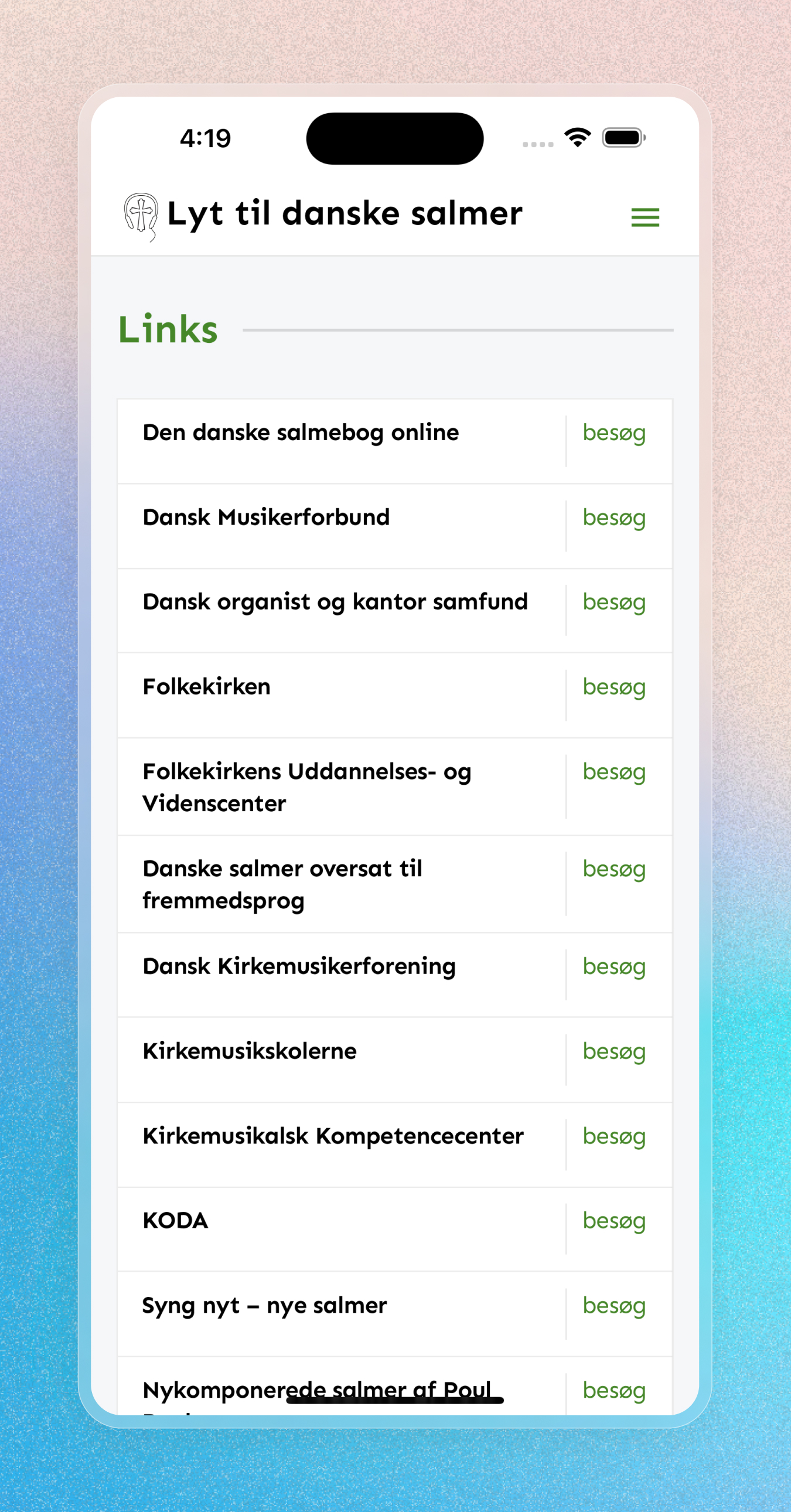Visit Den danske salmebog online

tap(301, 433)
